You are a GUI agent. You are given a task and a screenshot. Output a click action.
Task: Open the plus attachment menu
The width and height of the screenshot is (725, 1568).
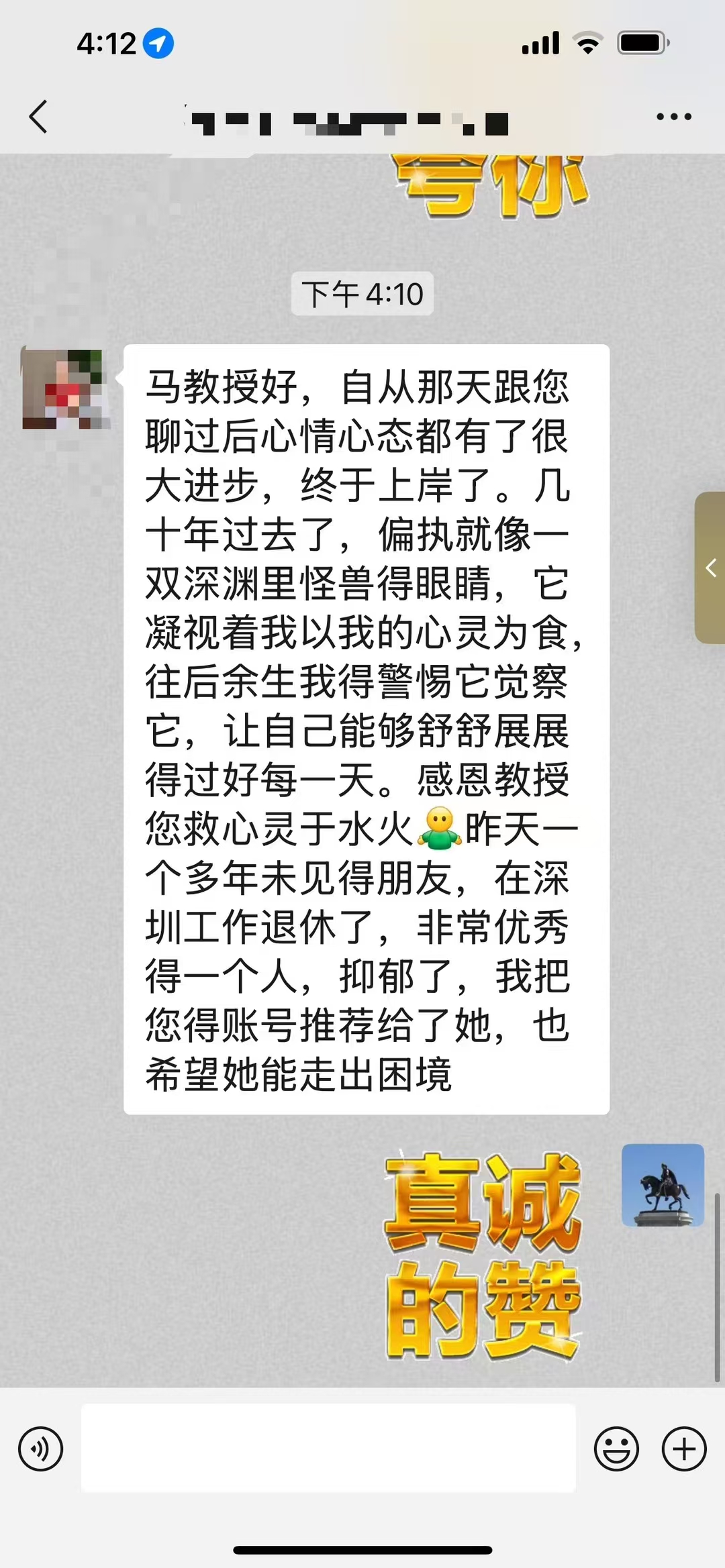684,1449
